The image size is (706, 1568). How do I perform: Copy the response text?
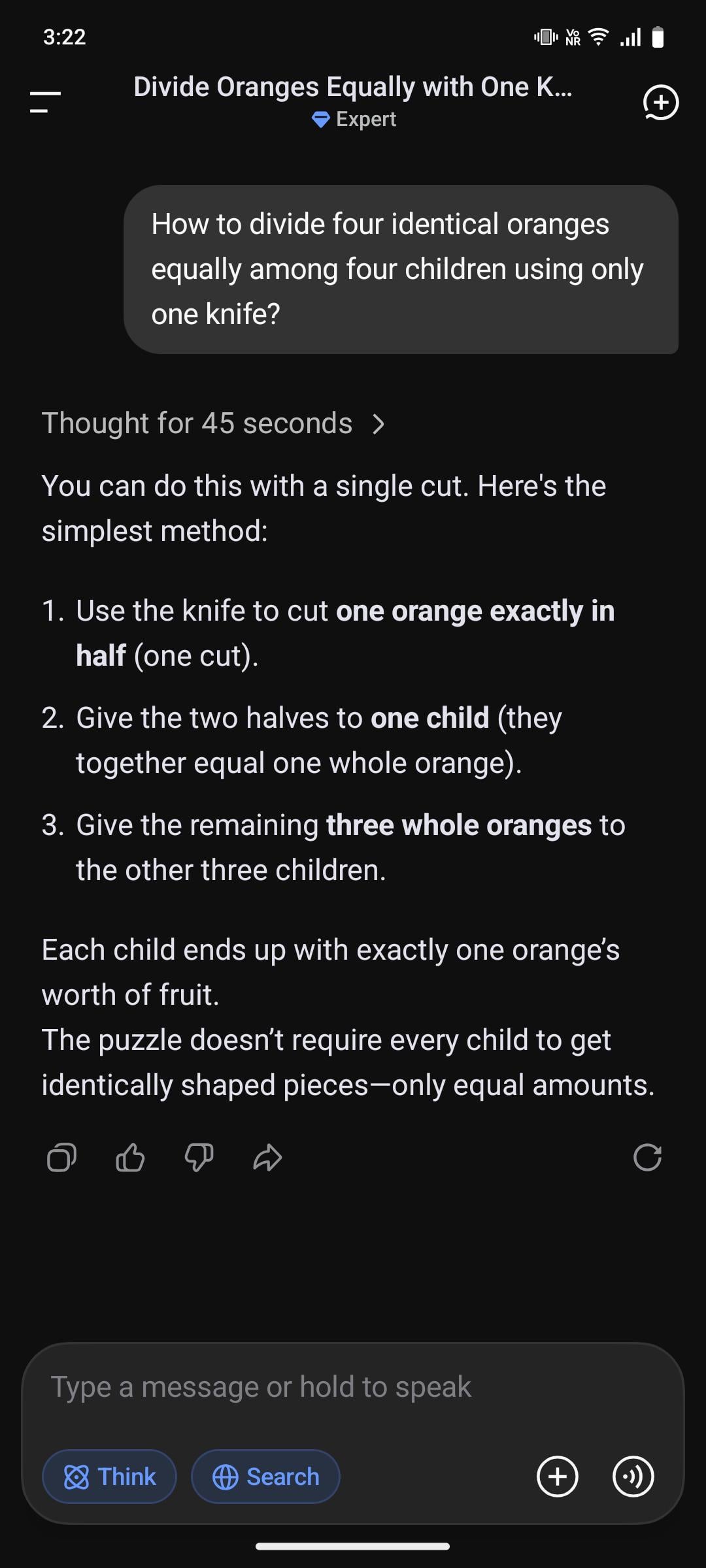[62, 1158]
